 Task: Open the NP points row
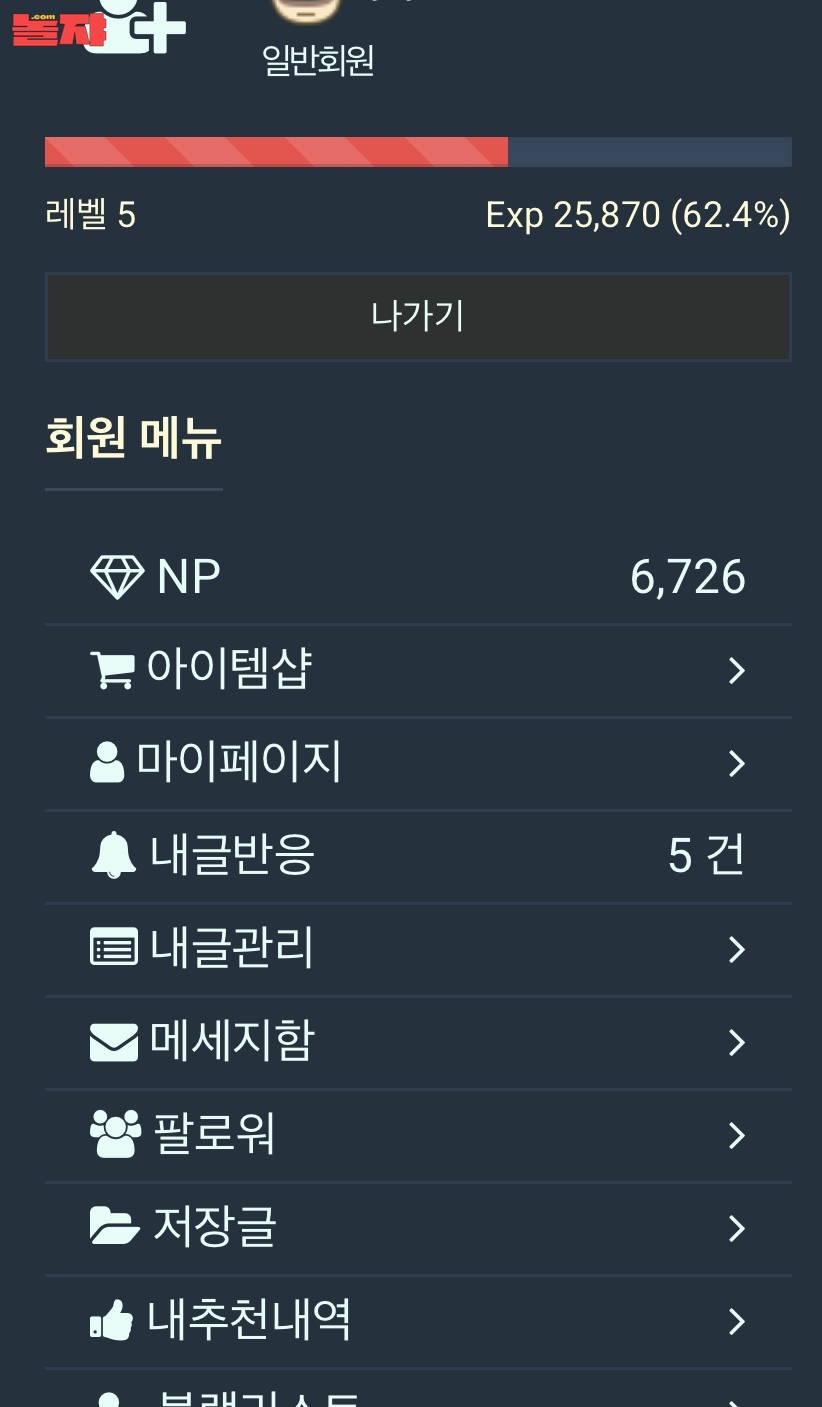point(418,577)
